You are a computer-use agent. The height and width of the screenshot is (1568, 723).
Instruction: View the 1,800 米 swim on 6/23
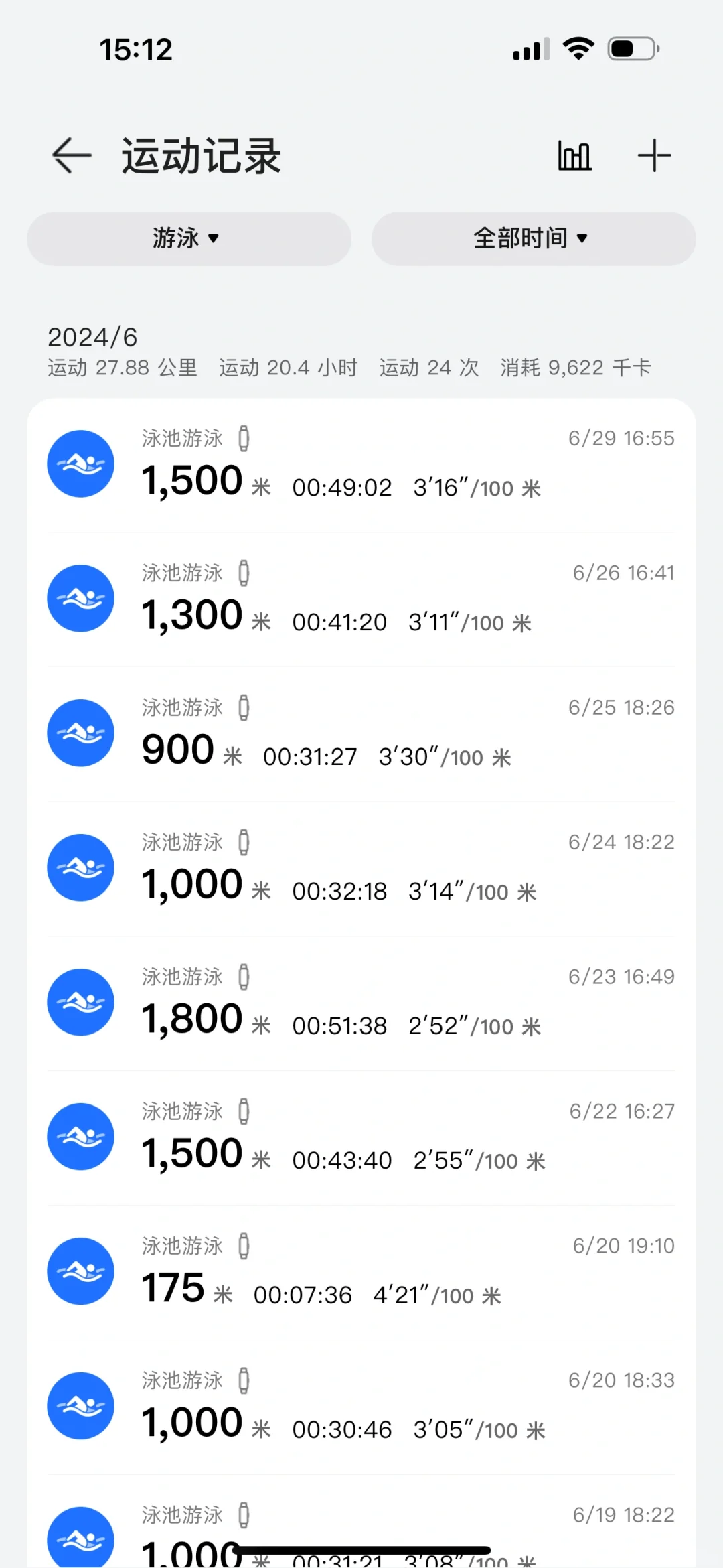(361, 1003)
